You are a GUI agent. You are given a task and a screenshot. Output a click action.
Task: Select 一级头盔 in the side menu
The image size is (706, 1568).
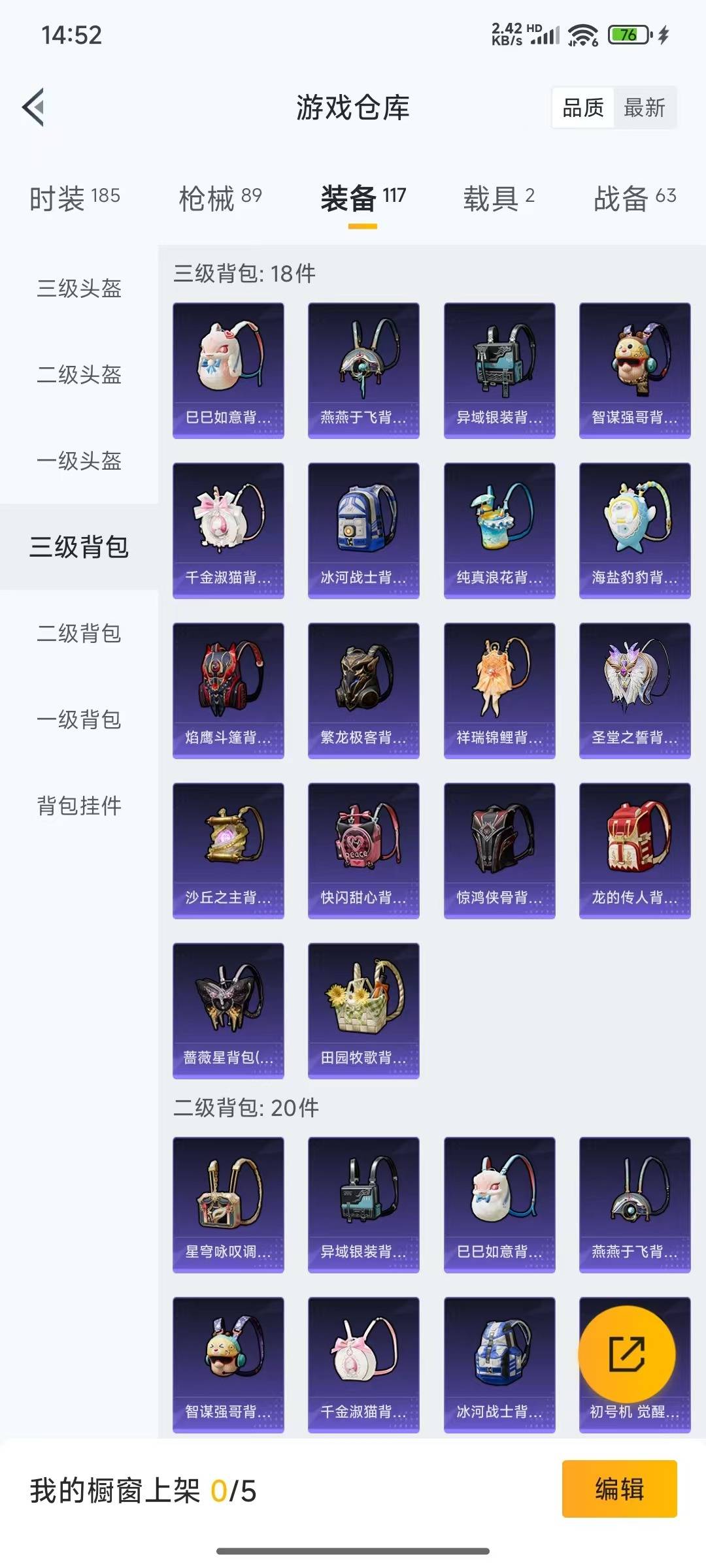79,461
